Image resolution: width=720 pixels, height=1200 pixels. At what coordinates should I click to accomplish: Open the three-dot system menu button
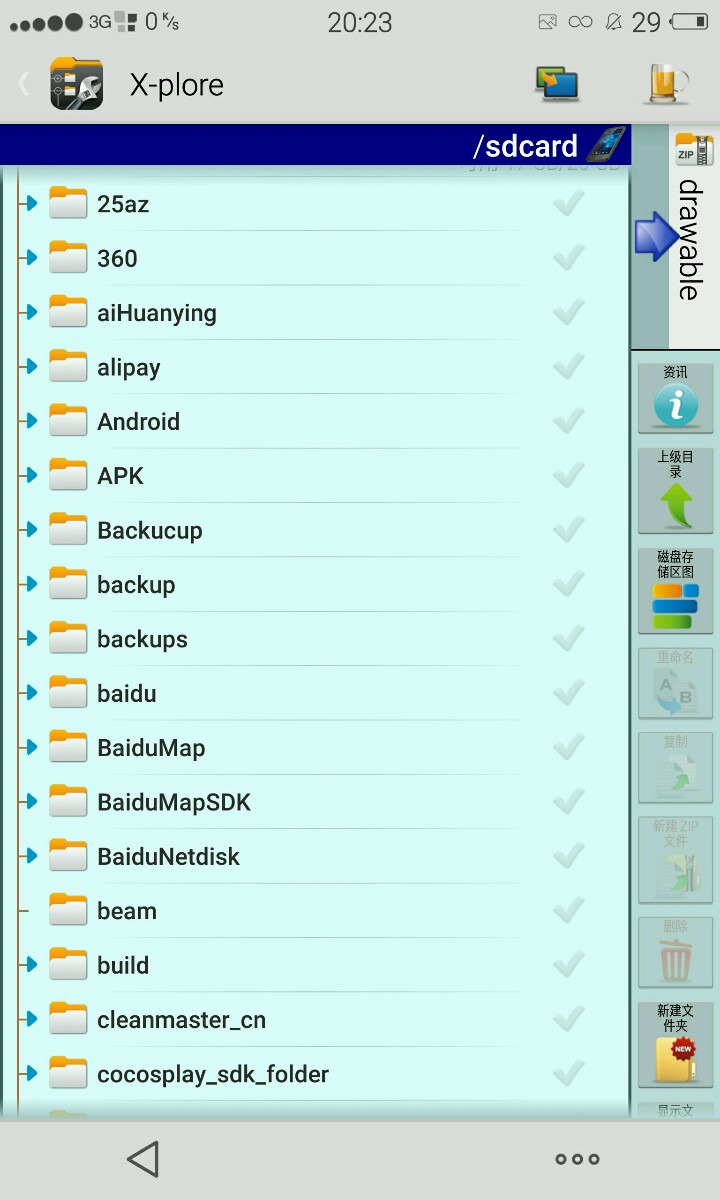pyautogui.click(x=577, y=1159)
